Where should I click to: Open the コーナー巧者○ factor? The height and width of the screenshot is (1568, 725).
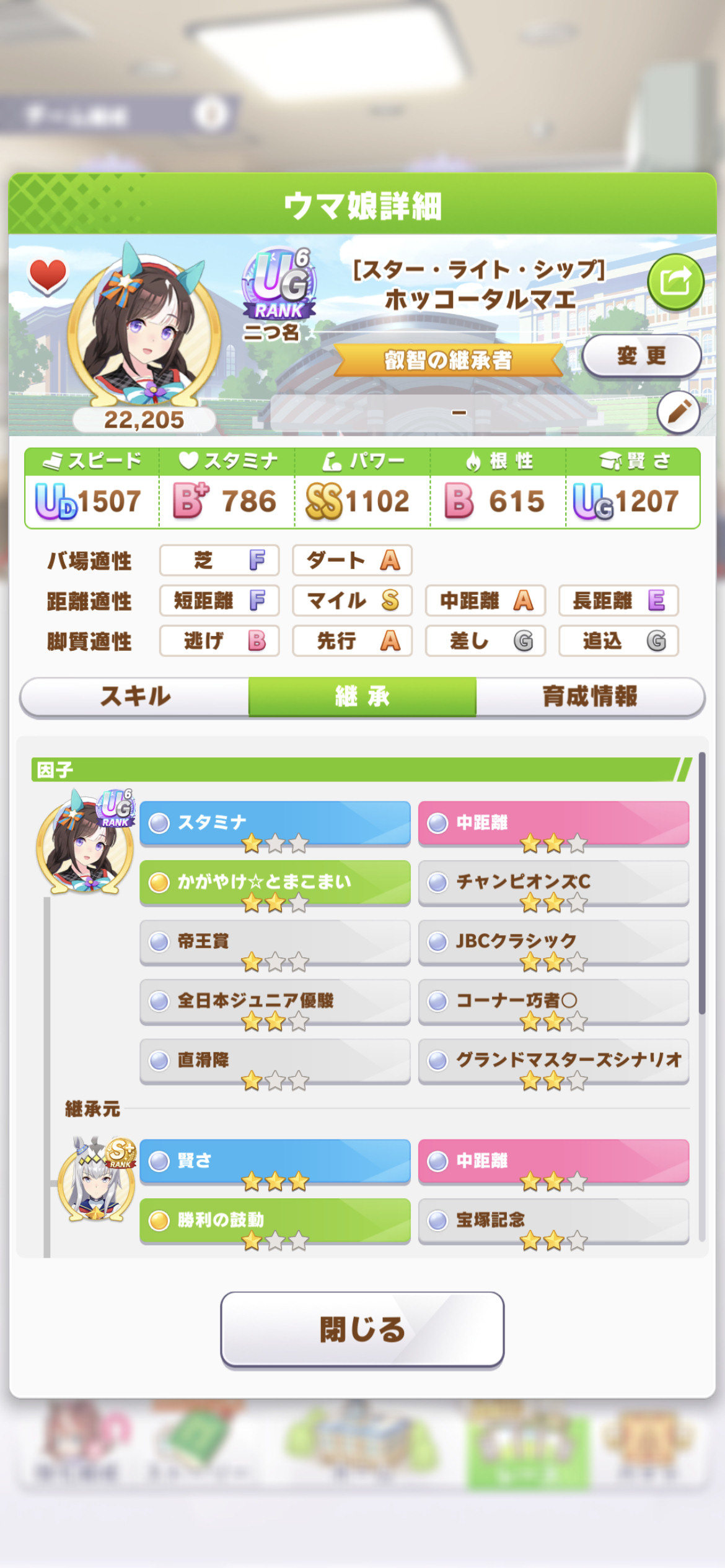pyautogui.click(x=553, y=1002)
